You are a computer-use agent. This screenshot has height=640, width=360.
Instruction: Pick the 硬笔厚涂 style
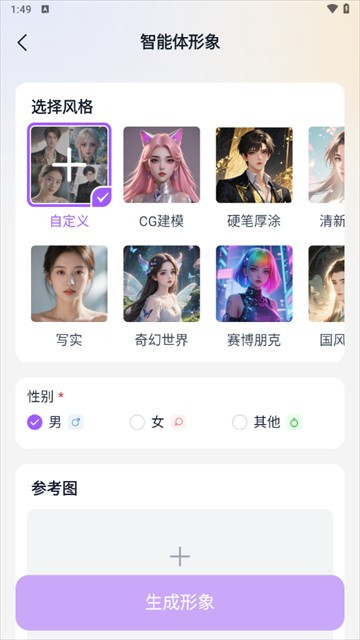click(x=254, y=164)
